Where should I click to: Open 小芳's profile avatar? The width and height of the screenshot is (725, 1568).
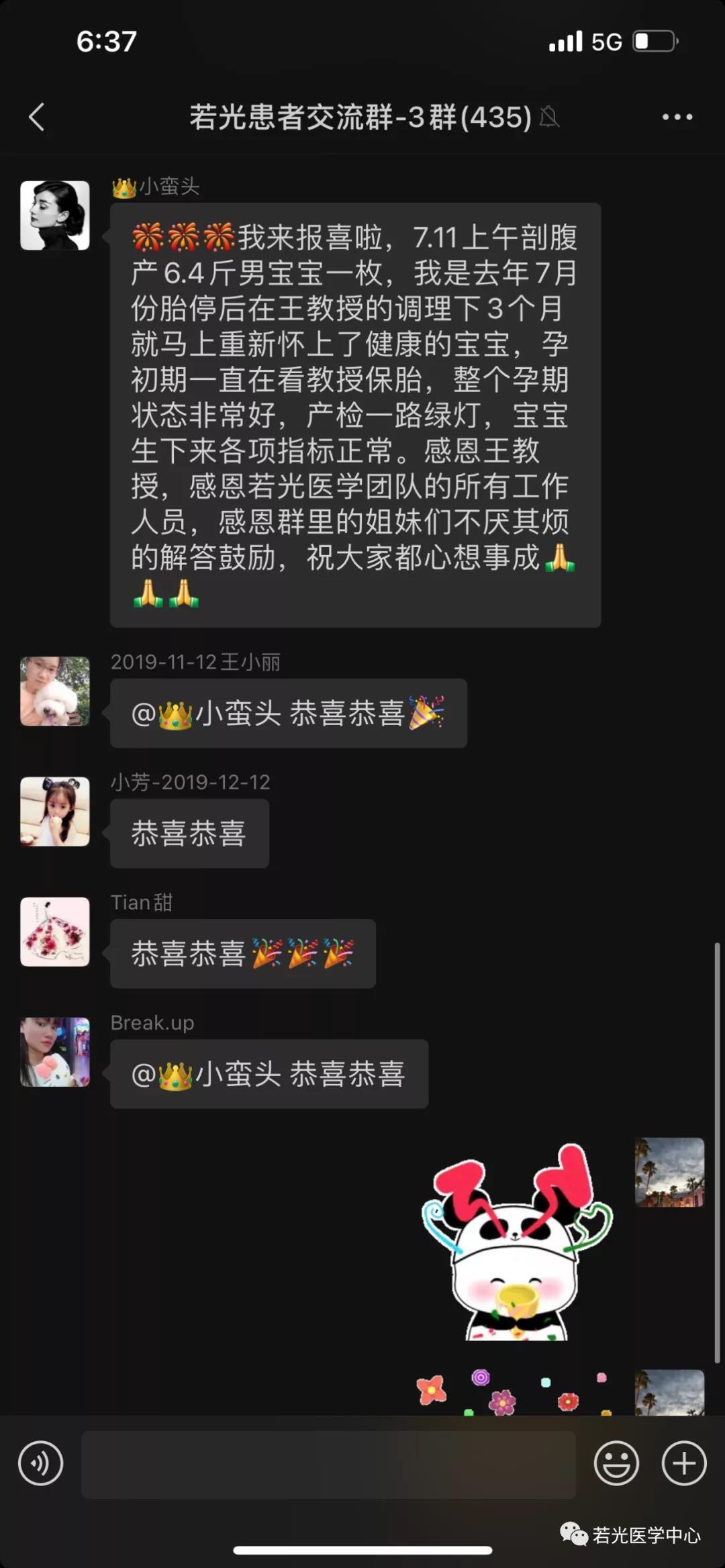[x=55, y=812]
